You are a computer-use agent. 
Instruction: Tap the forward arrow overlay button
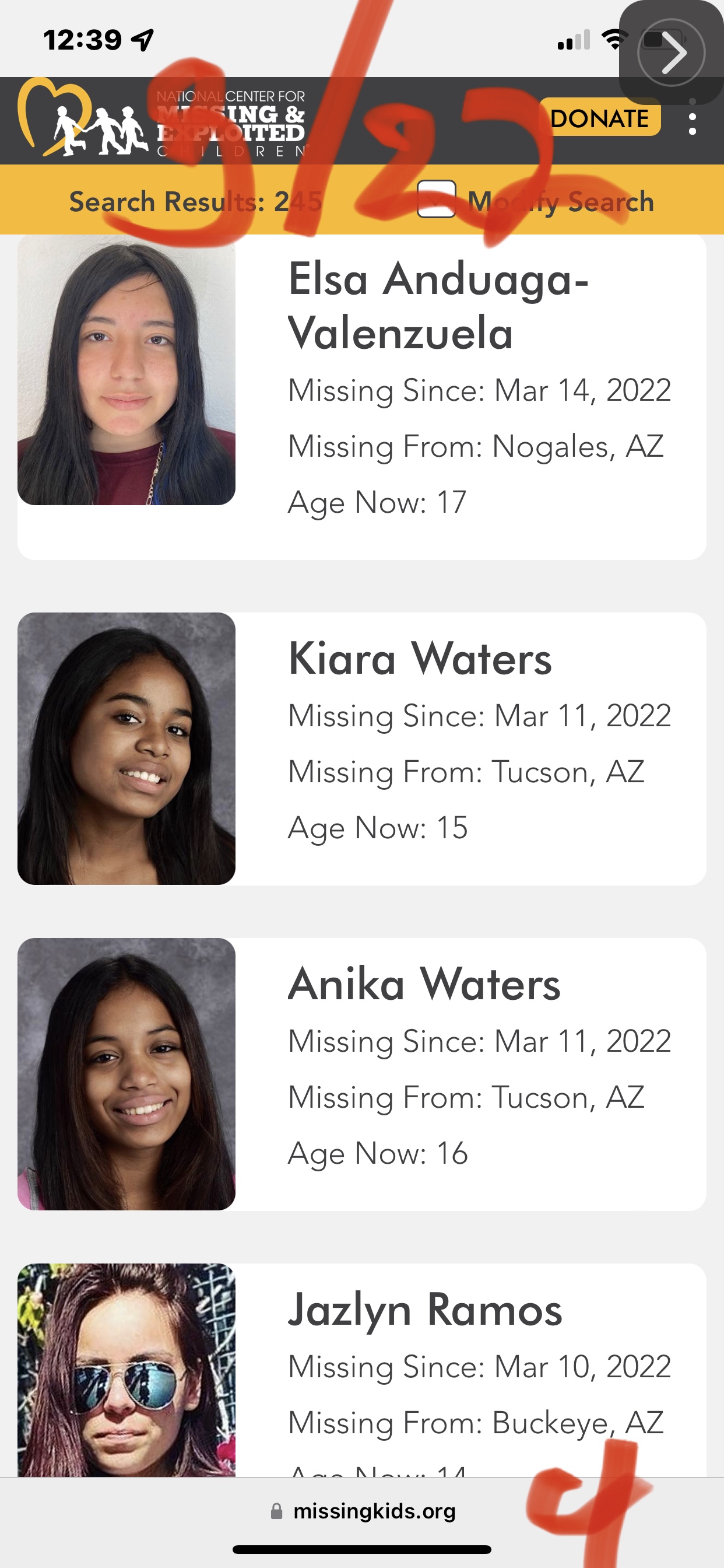671,53
